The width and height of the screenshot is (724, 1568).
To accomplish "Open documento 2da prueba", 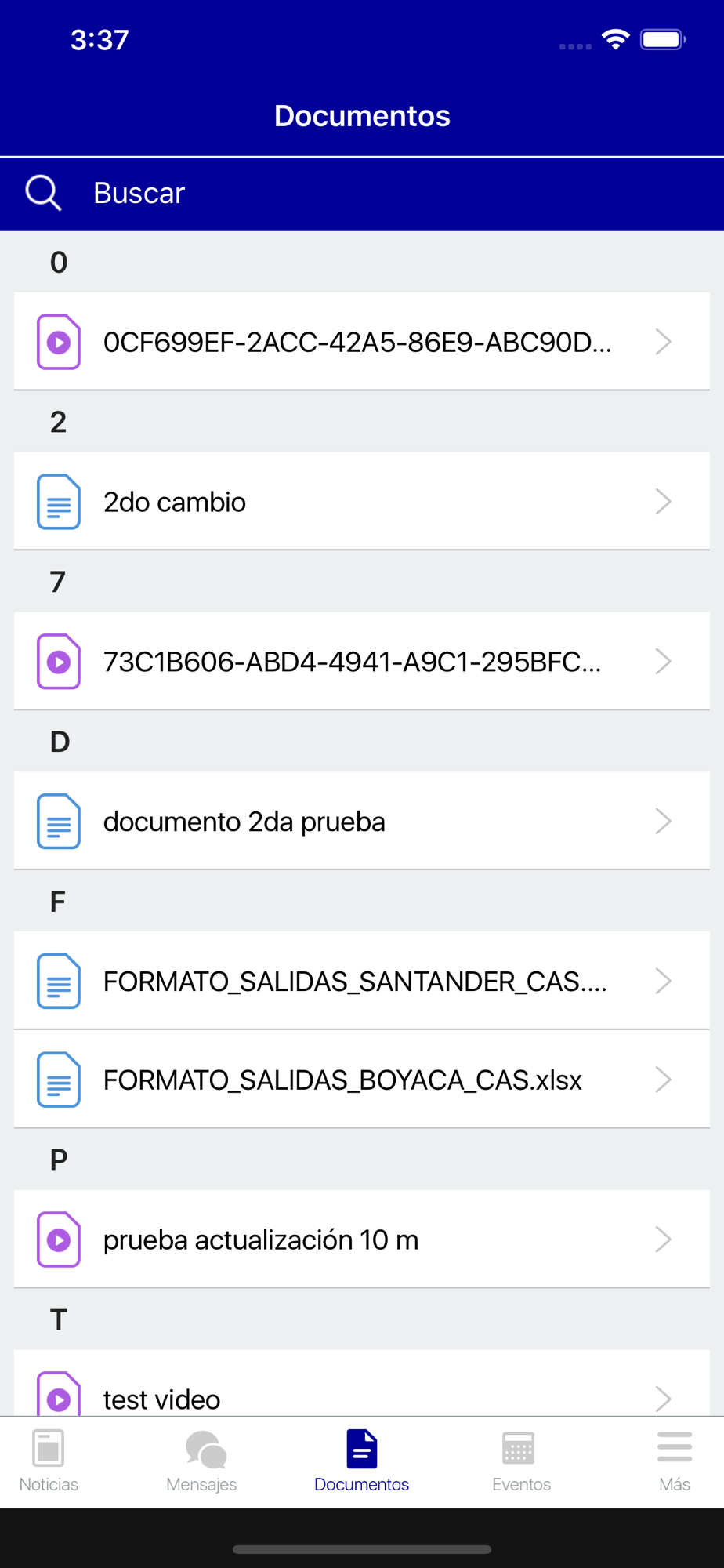I will (x=362, y=822).
